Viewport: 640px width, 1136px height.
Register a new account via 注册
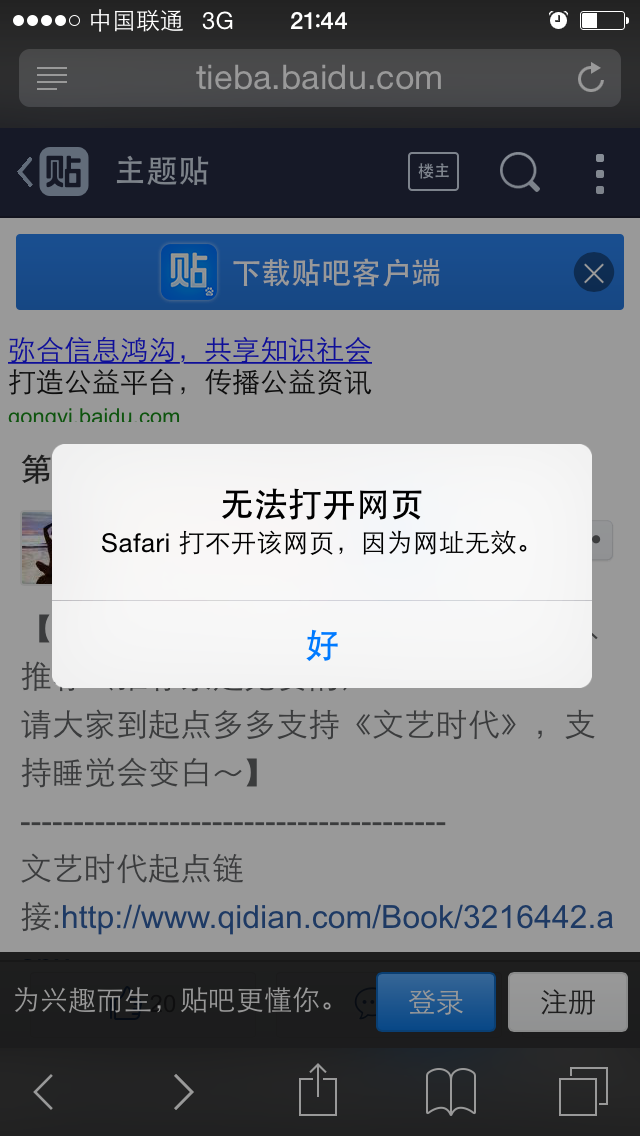pyautogui.click(x=567, y=1002)
